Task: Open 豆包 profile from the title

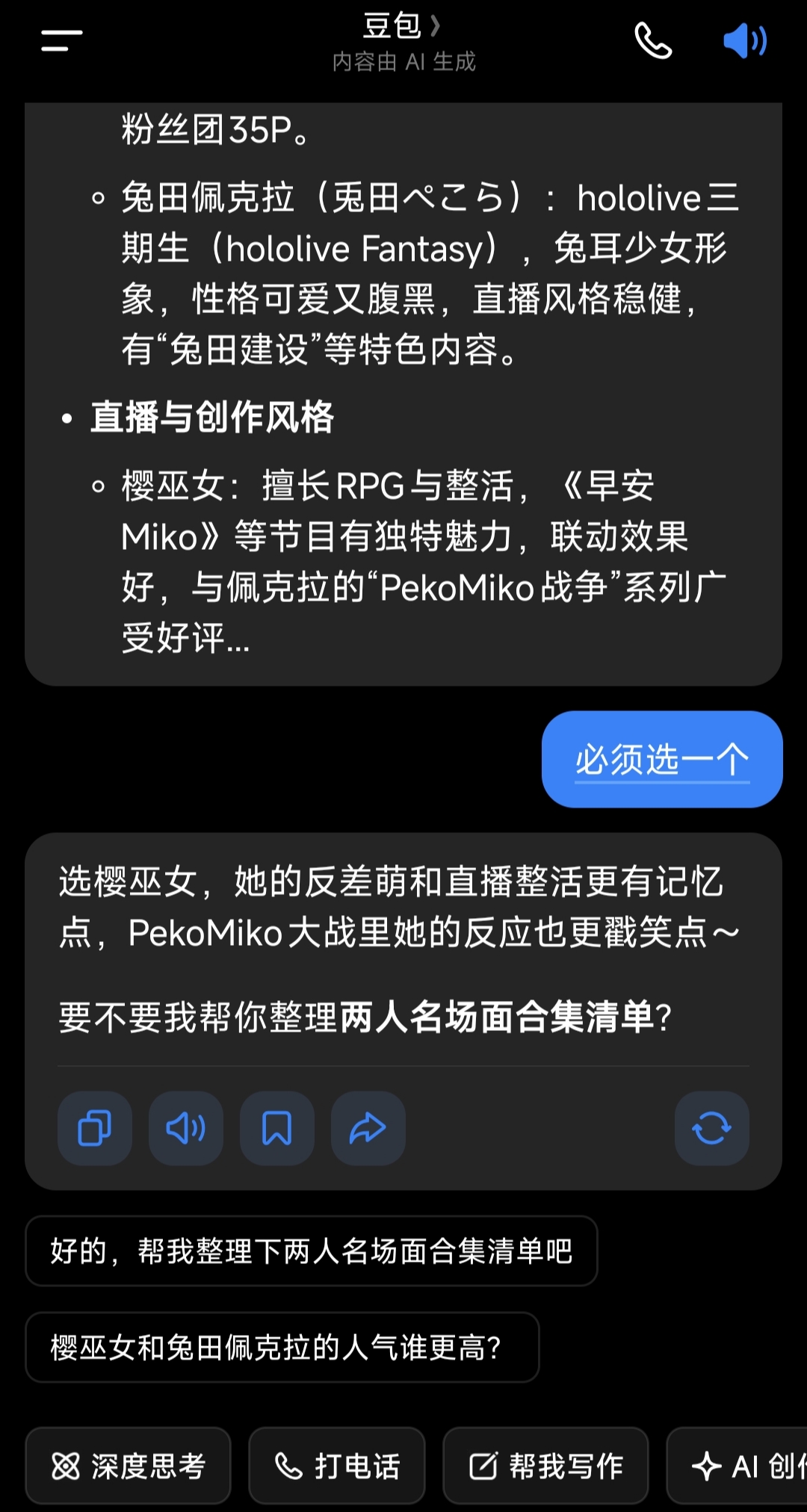Action: 401,27
